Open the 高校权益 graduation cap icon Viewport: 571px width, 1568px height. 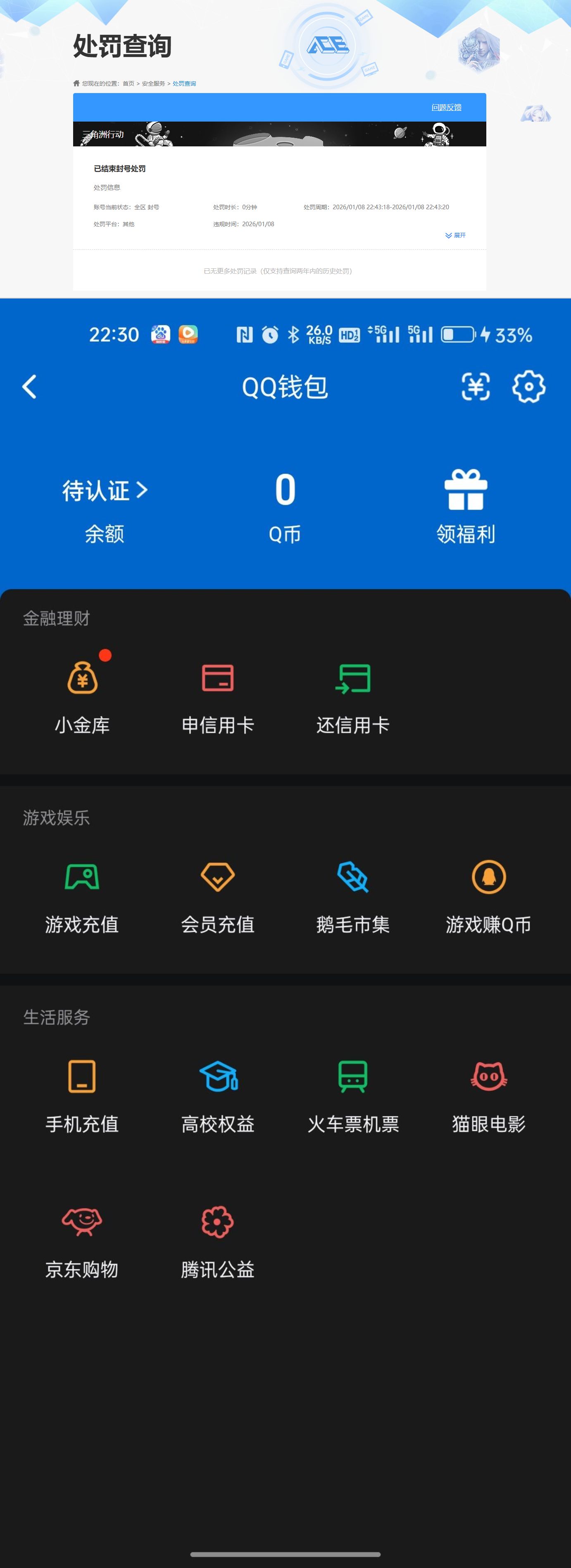[217, 1077]
